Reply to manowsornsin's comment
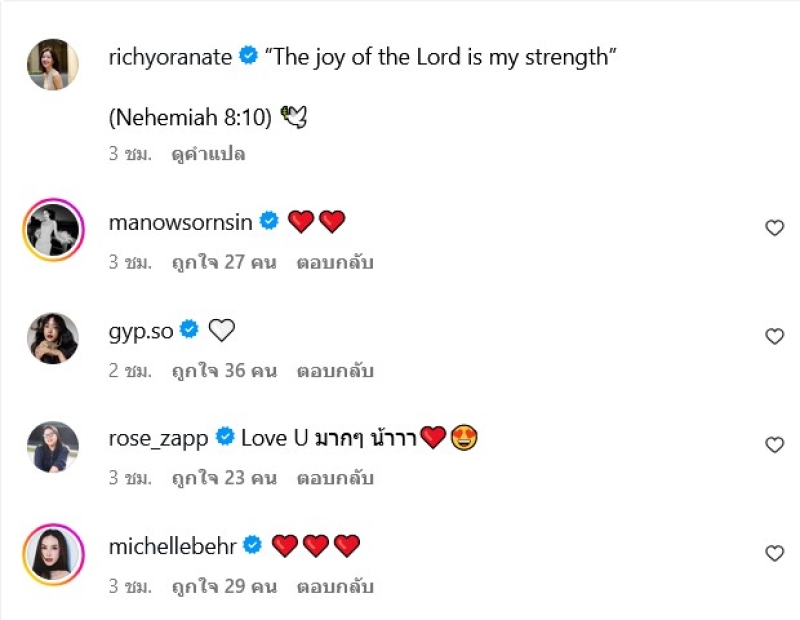 tap(335, 262)
